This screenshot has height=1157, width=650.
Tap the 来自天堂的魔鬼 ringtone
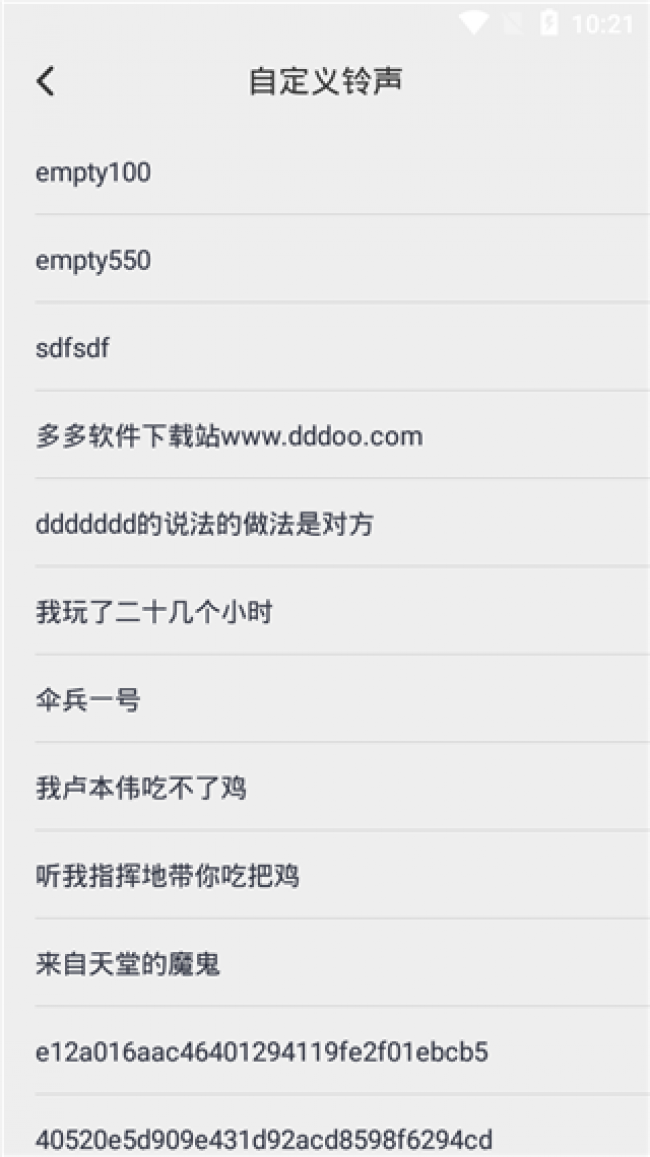pyautogui.click(x=128, y=964)
